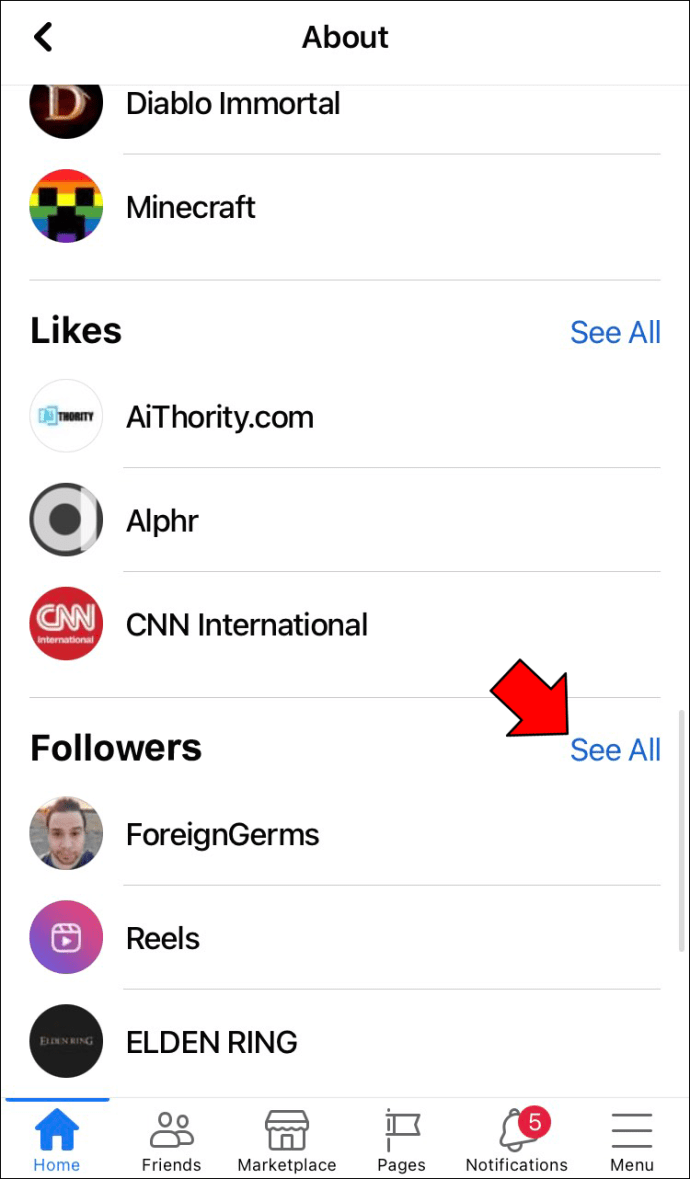Open the Diablo Immortal page

345,104
